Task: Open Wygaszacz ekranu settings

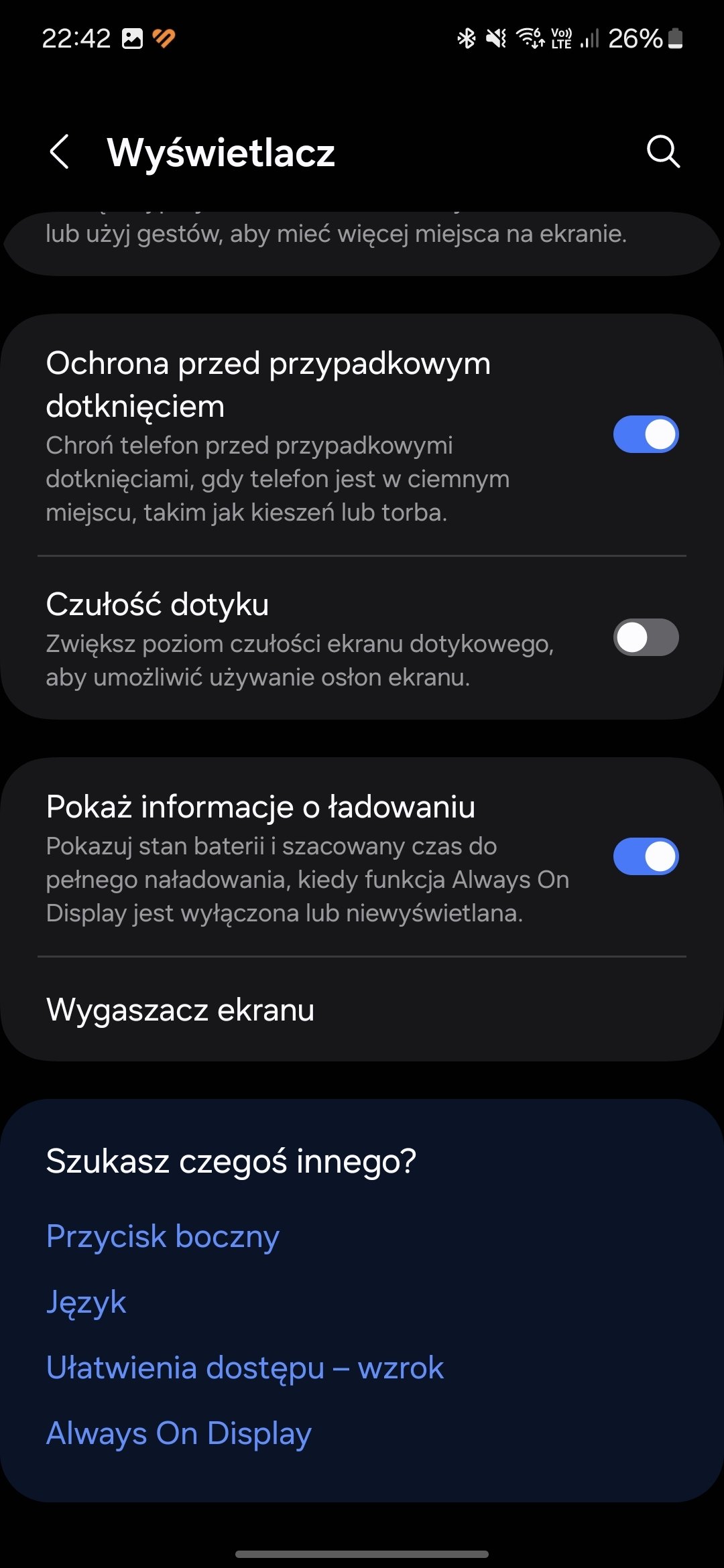Action: pos(362,1009)
